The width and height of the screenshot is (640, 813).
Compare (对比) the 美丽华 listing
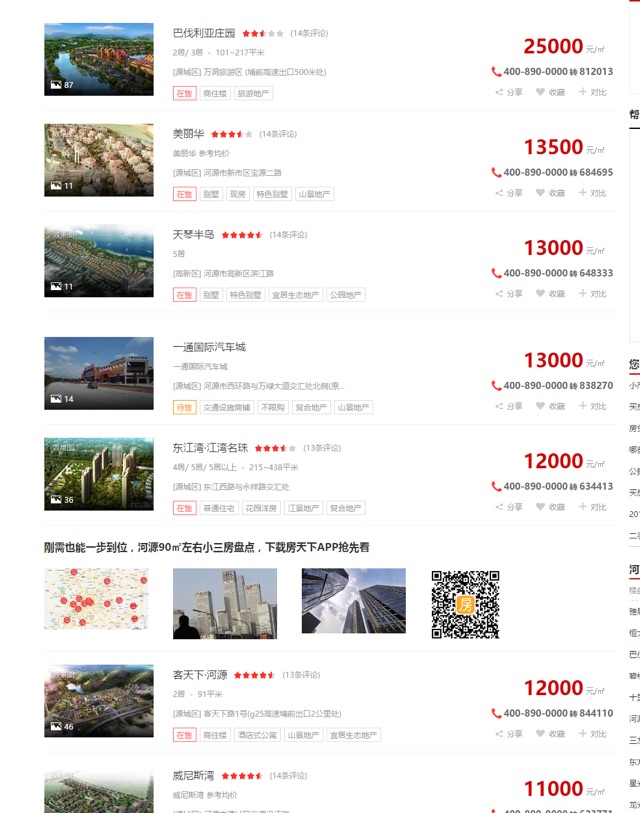pyautogui.click(x=592, y=193)
